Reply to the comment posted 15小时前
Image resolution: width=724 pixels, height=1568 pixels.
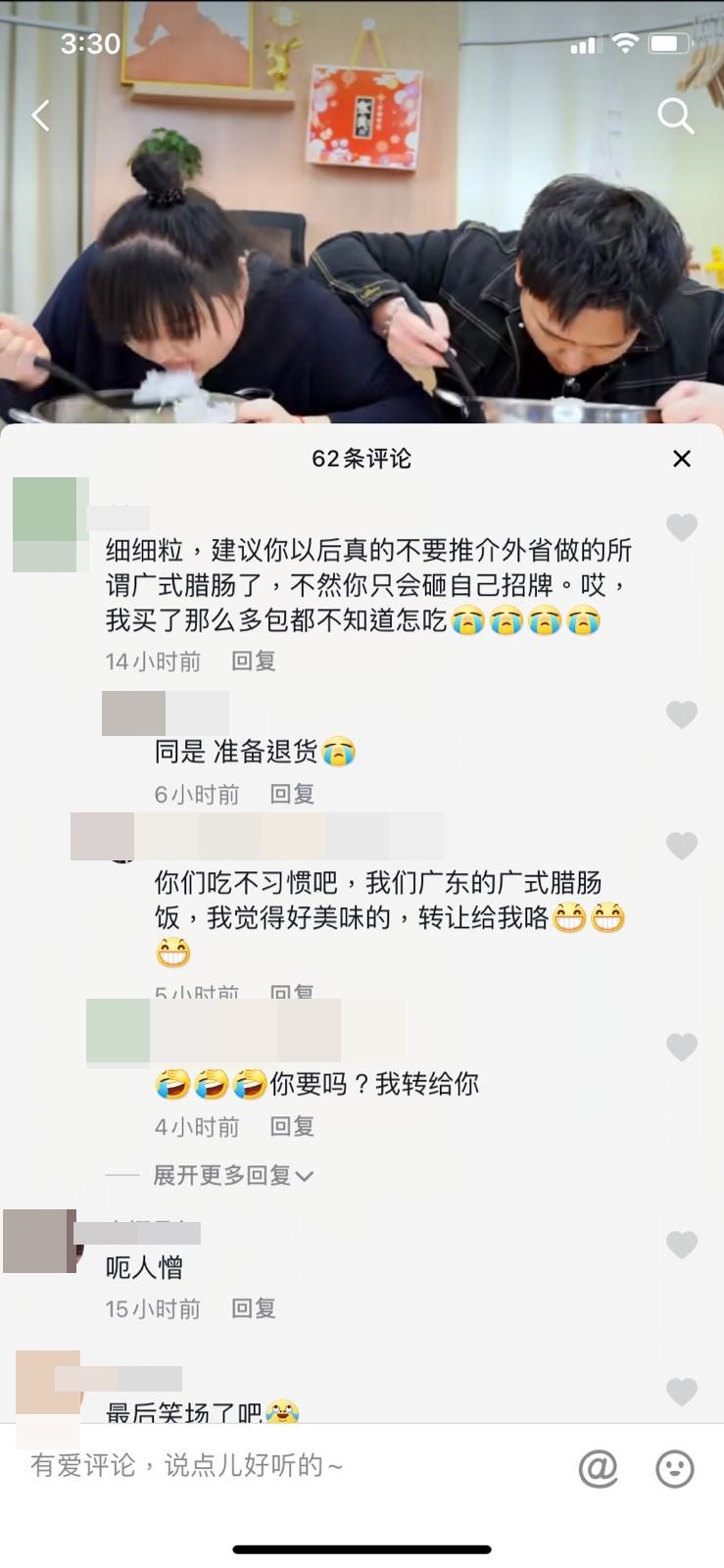click(x=253, y=1309)
